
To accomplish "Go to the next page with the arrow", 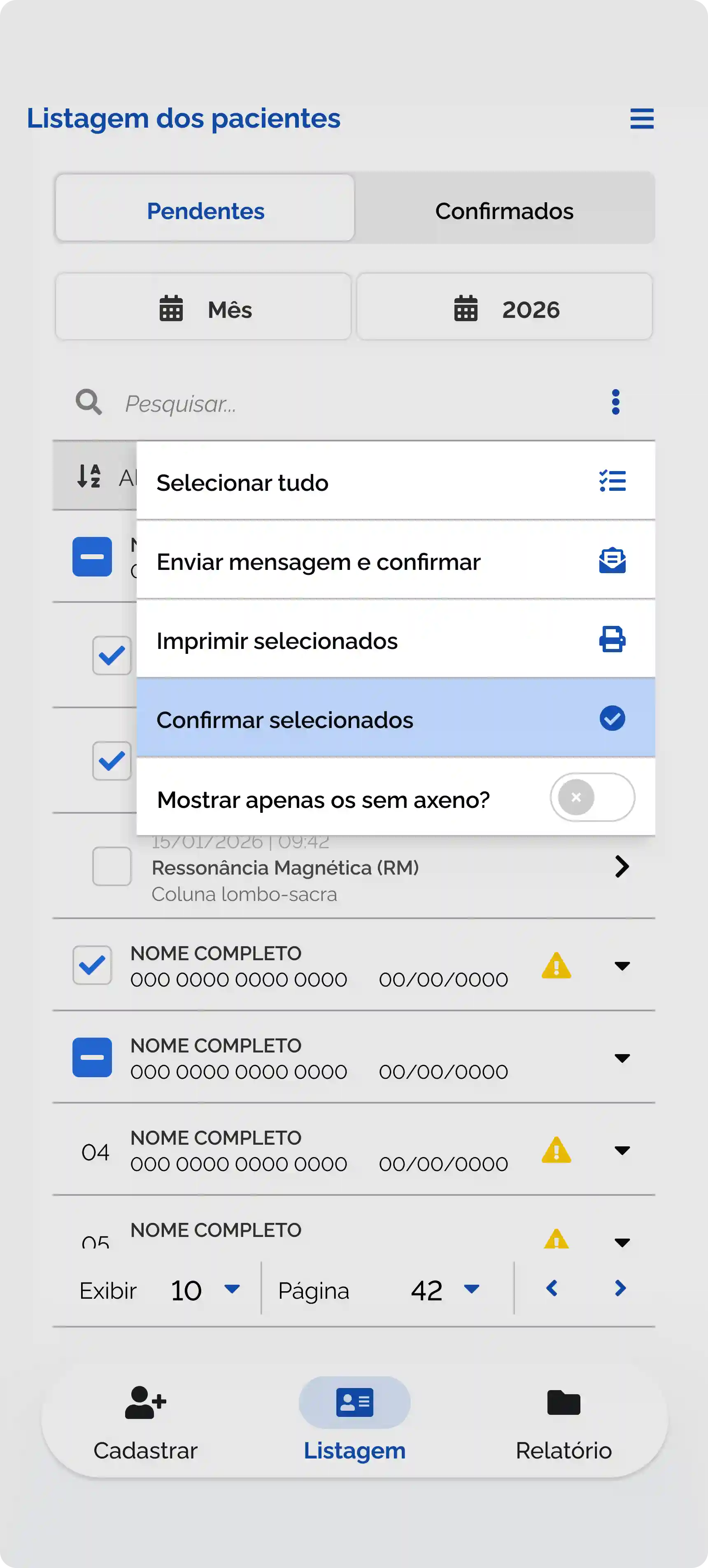I will (619, 1288).
